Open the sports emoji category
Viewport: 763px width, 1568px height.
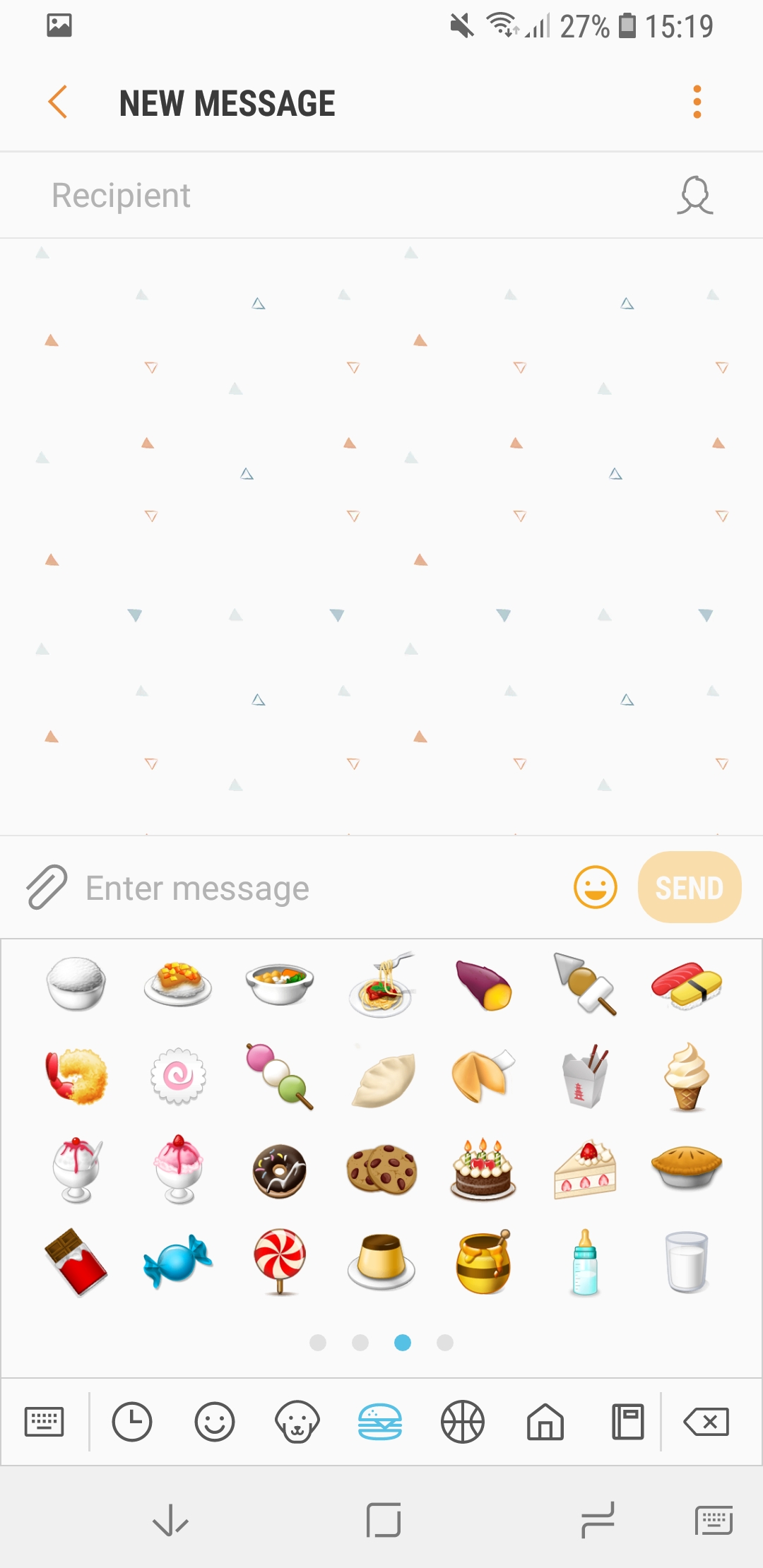coord(463,1421)
